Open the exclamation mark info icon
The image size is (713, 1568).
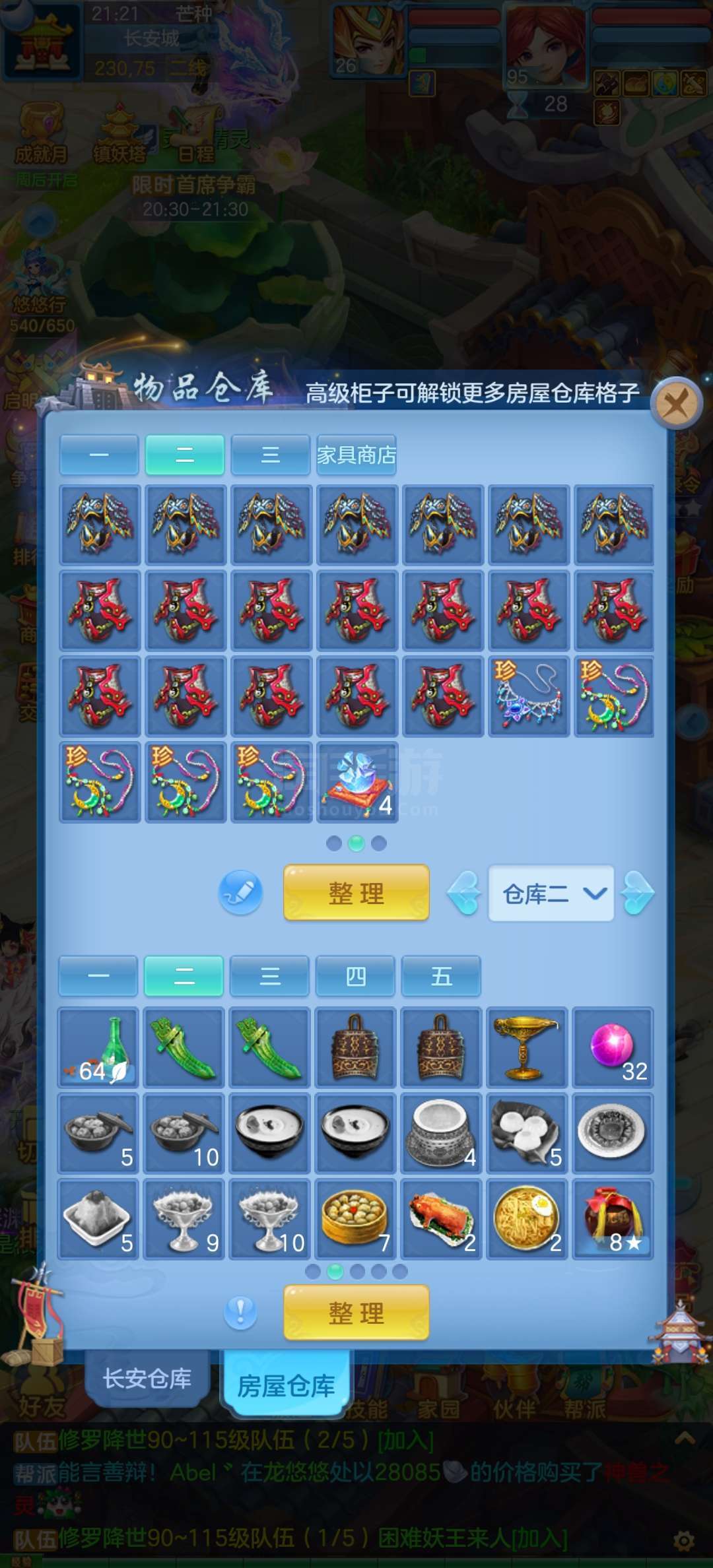click(x=240, y=1312)
